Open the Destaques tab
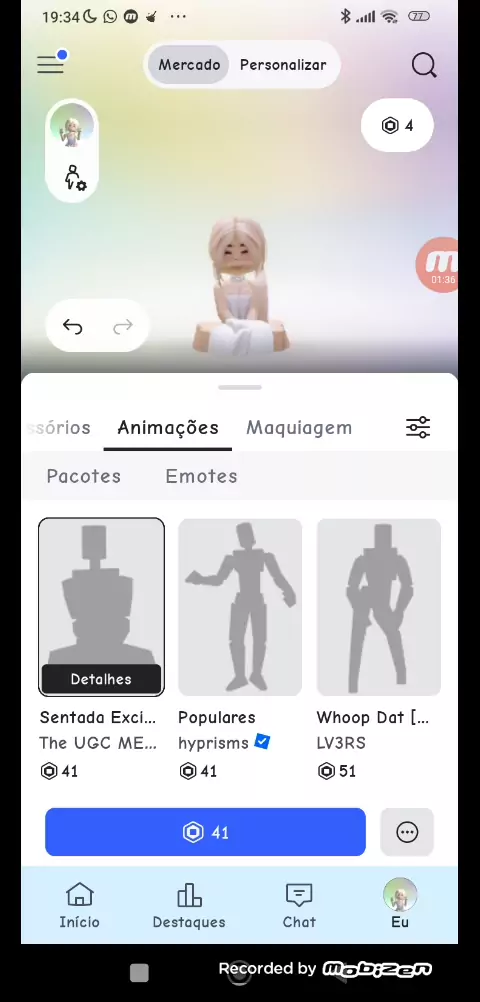The width and height of the screenshot is (480, 1002). tap(189, 905)
